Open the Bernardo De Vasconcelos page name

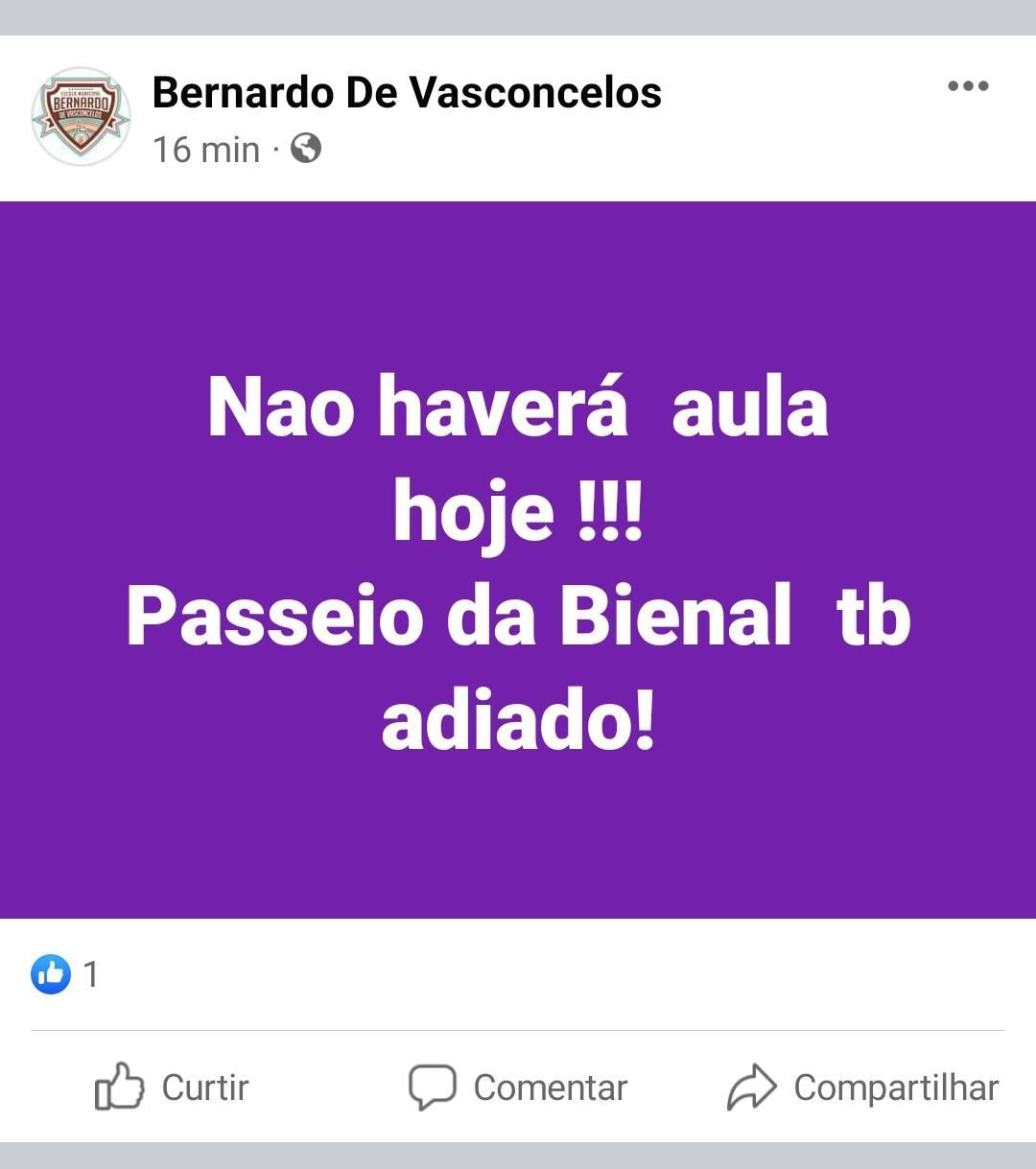click(x=407, y=93)
